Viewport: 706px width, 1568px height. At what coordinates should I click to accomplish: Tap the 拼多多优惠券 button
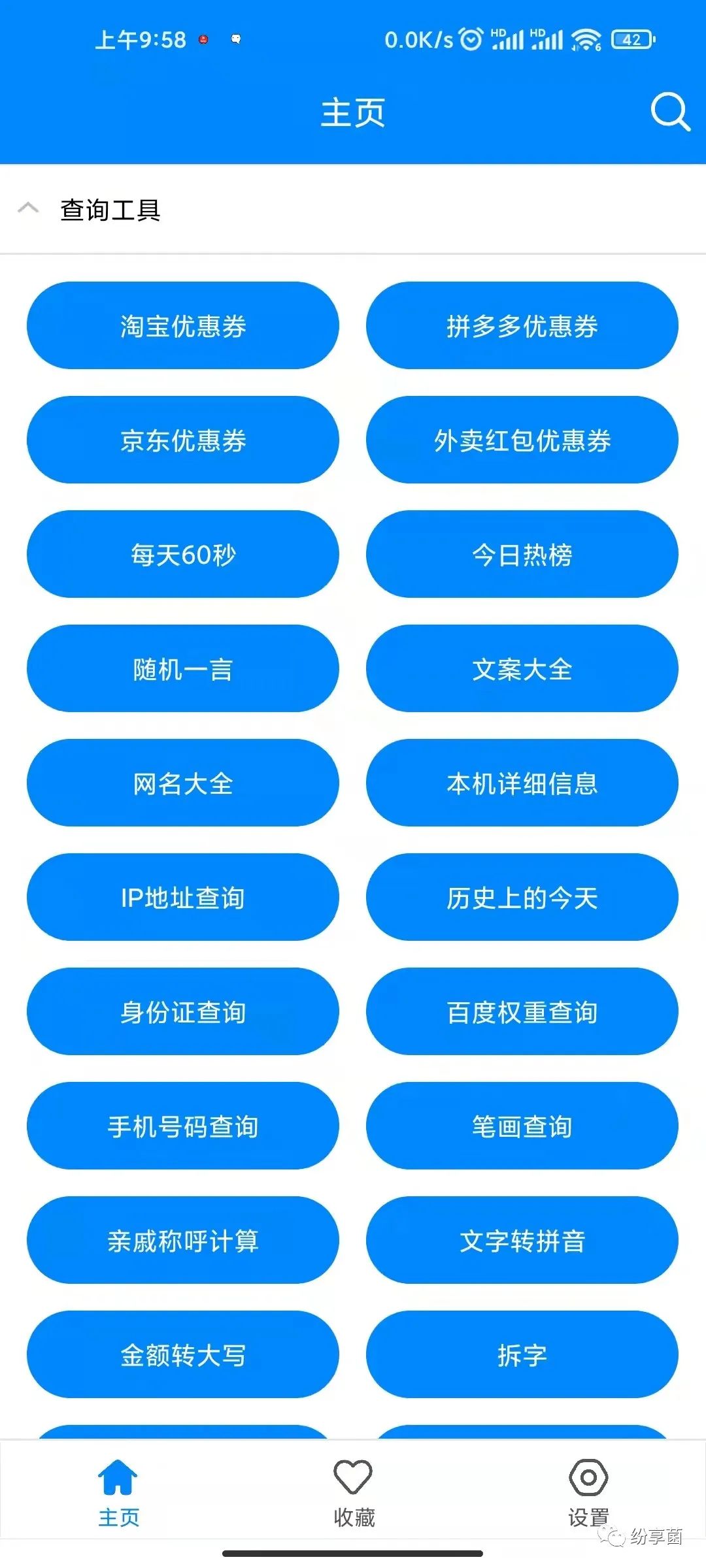[522, 325]
